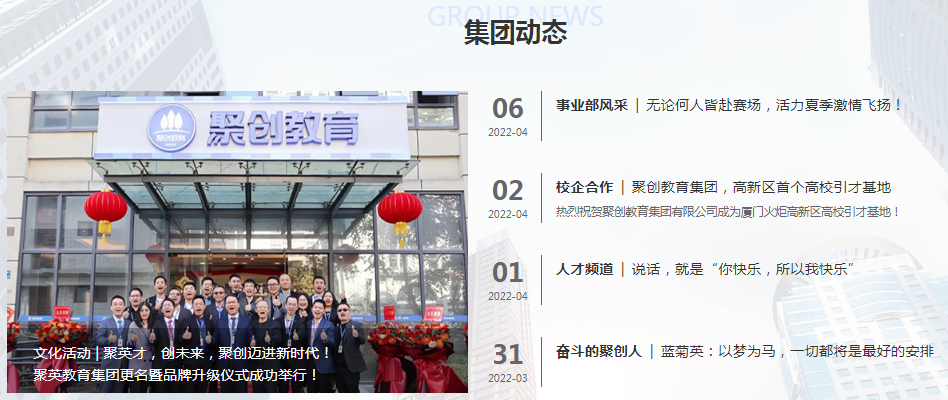
Task: Open 校企合作 聚创教育集团 news item
Action: 723,187
